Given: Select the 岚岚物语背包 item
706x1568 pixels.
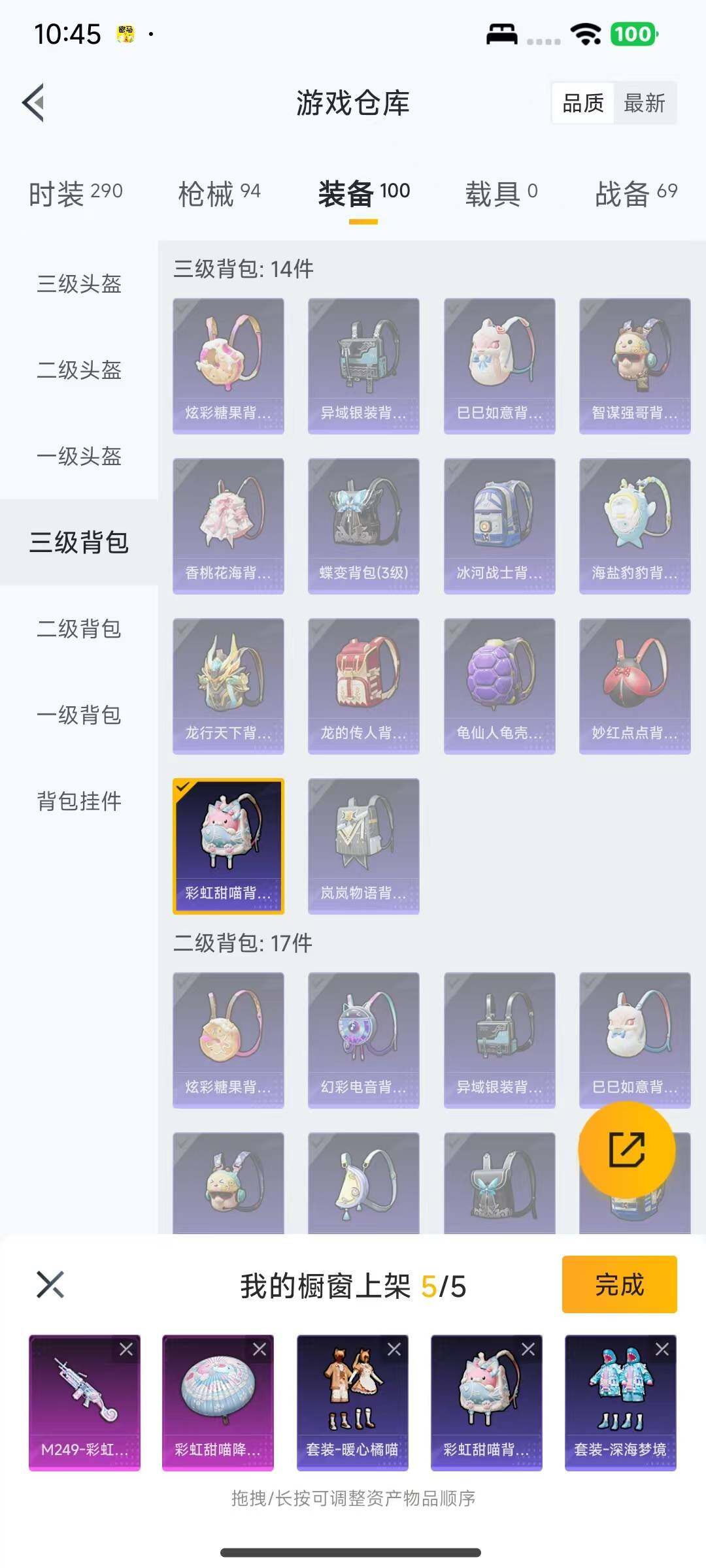Looking at the screenshot, I should pos(363,845).
